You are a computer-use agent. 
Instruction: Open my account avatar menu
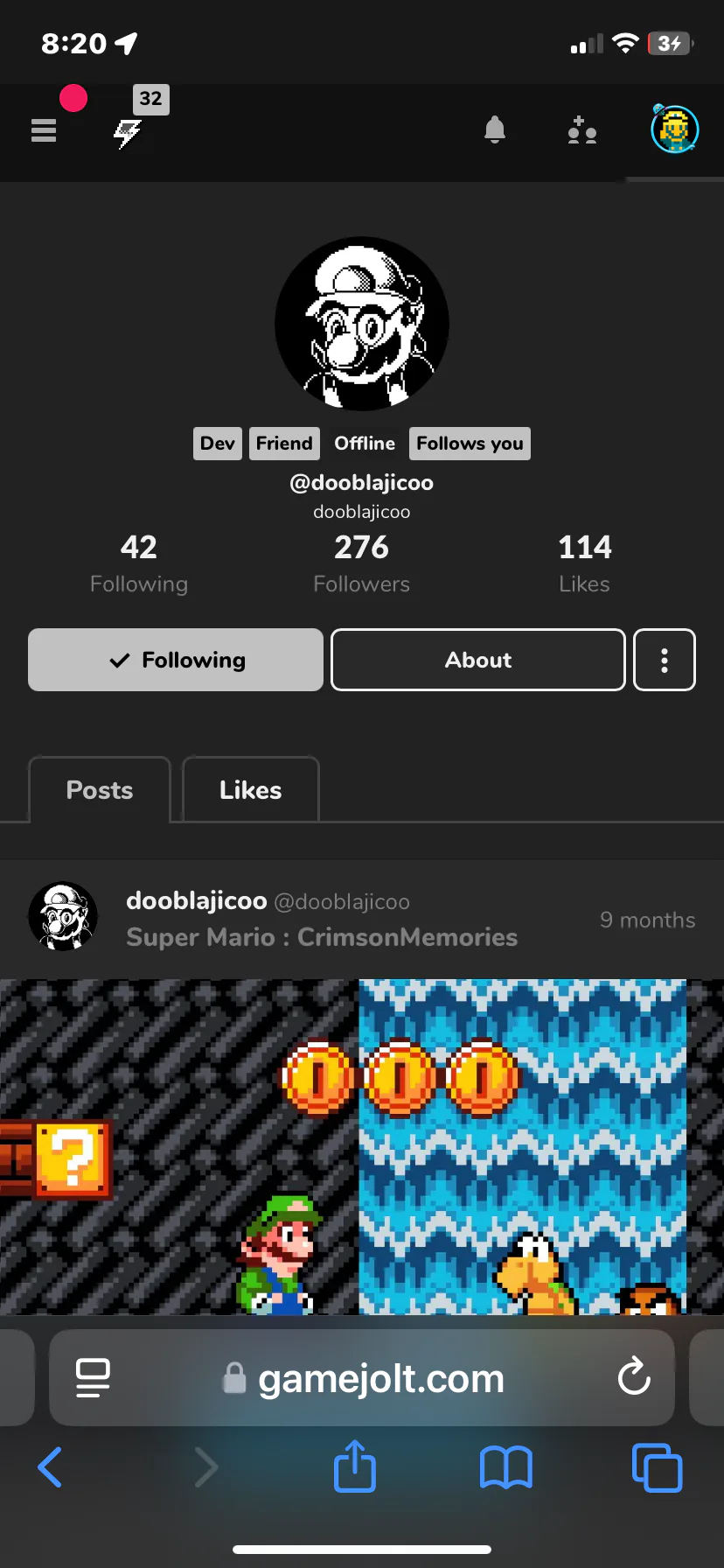tap(674, 129)
